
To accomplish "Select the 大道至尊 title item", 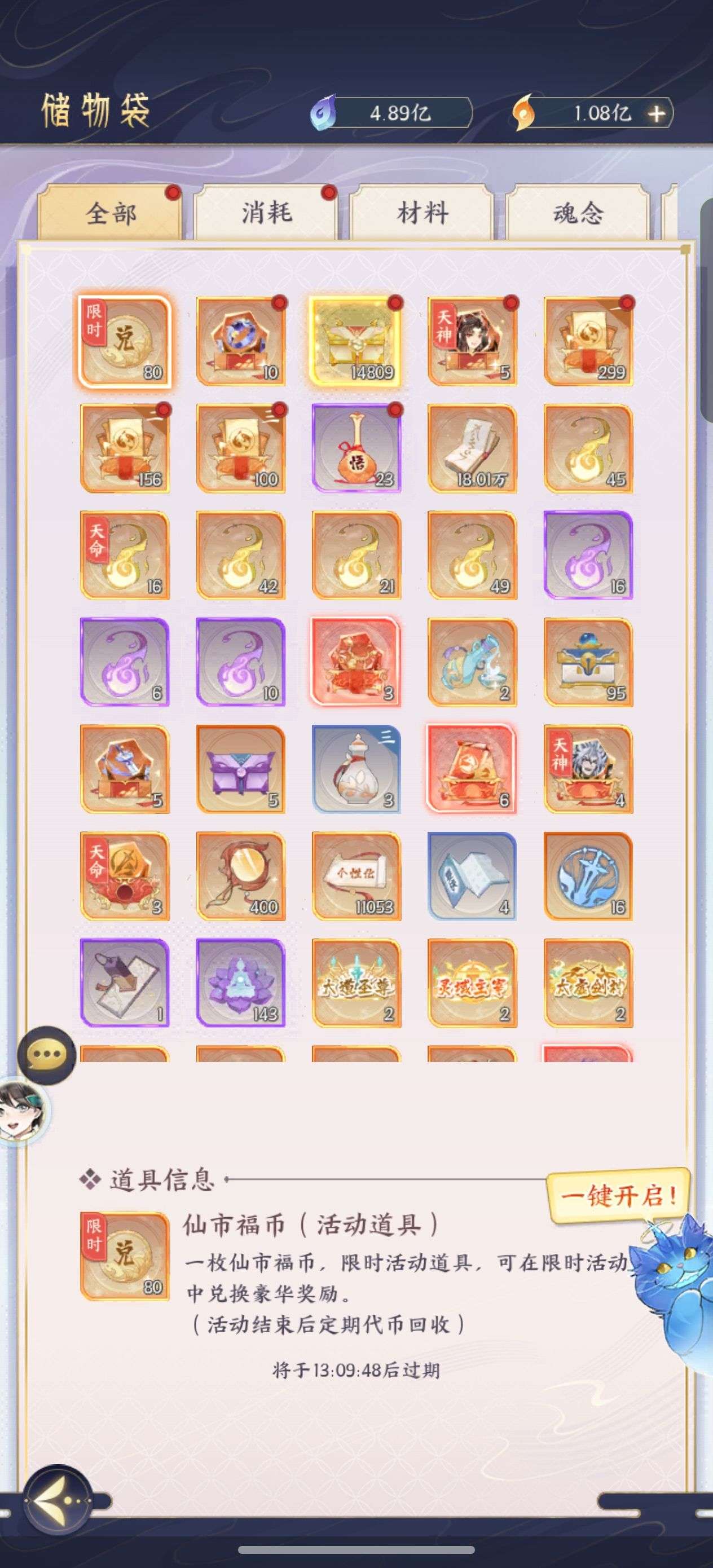I will 355,984.
